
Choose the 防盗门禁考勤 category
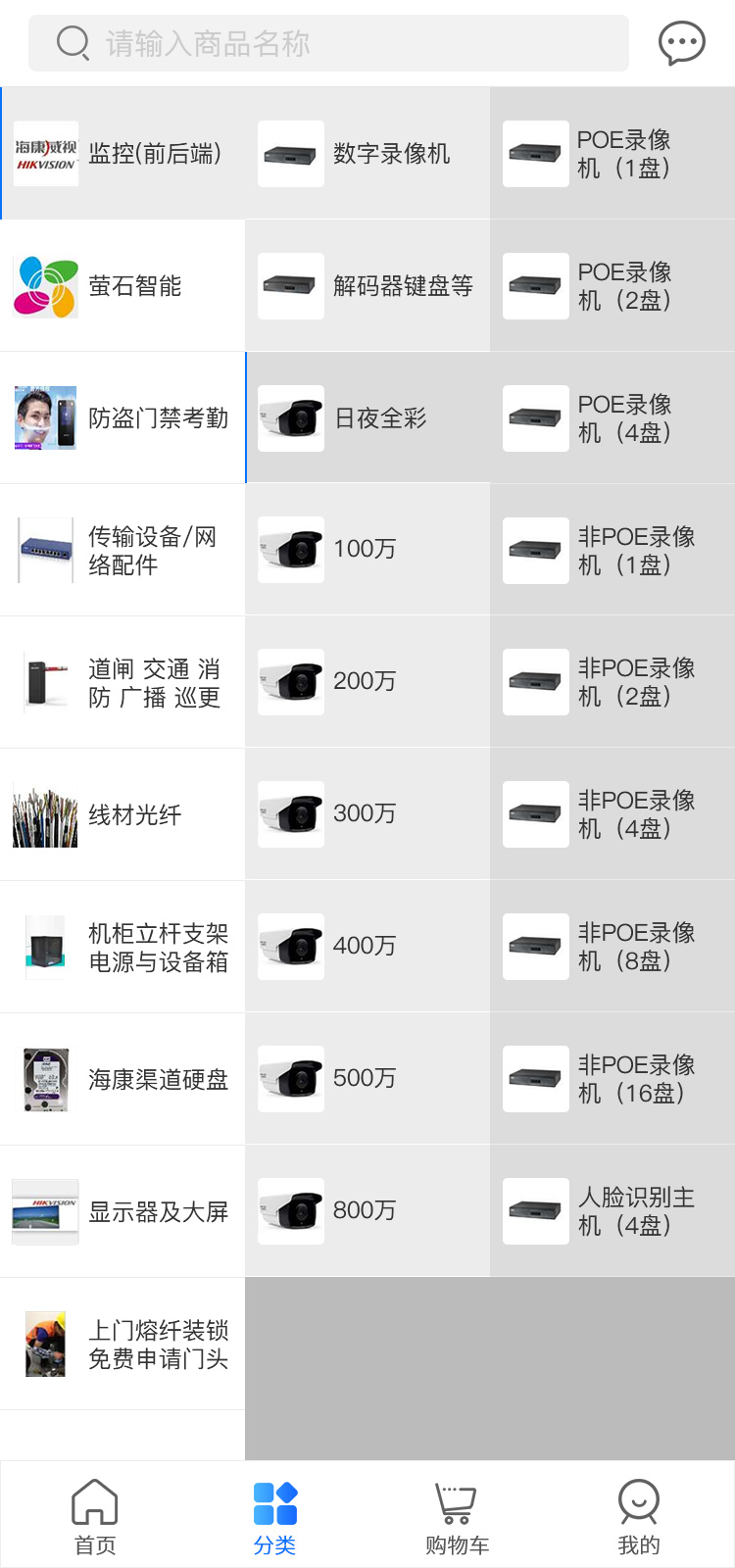[122, 418]
